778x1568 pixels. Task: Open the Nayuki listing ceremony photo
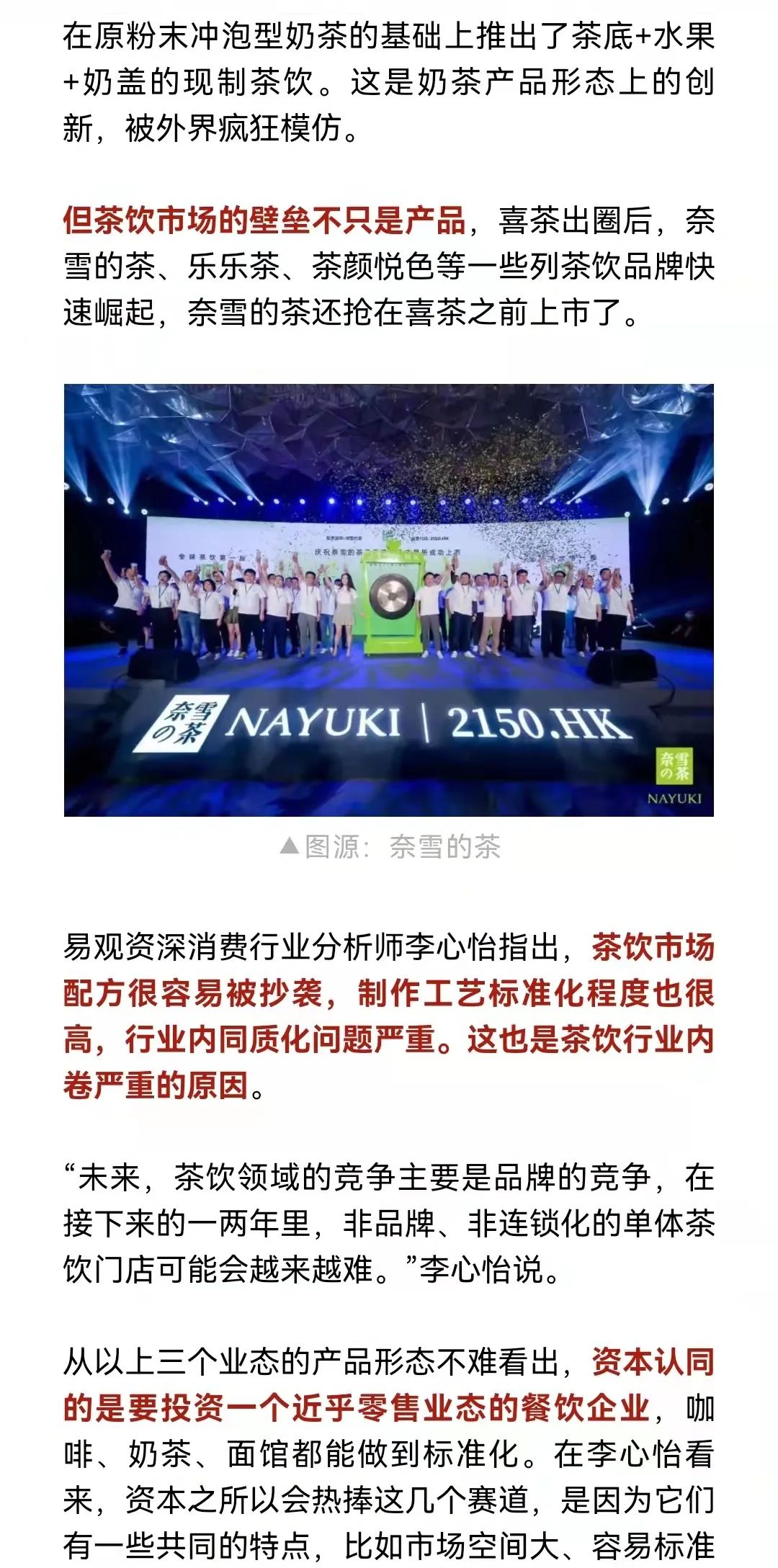[x=389, y=599]
